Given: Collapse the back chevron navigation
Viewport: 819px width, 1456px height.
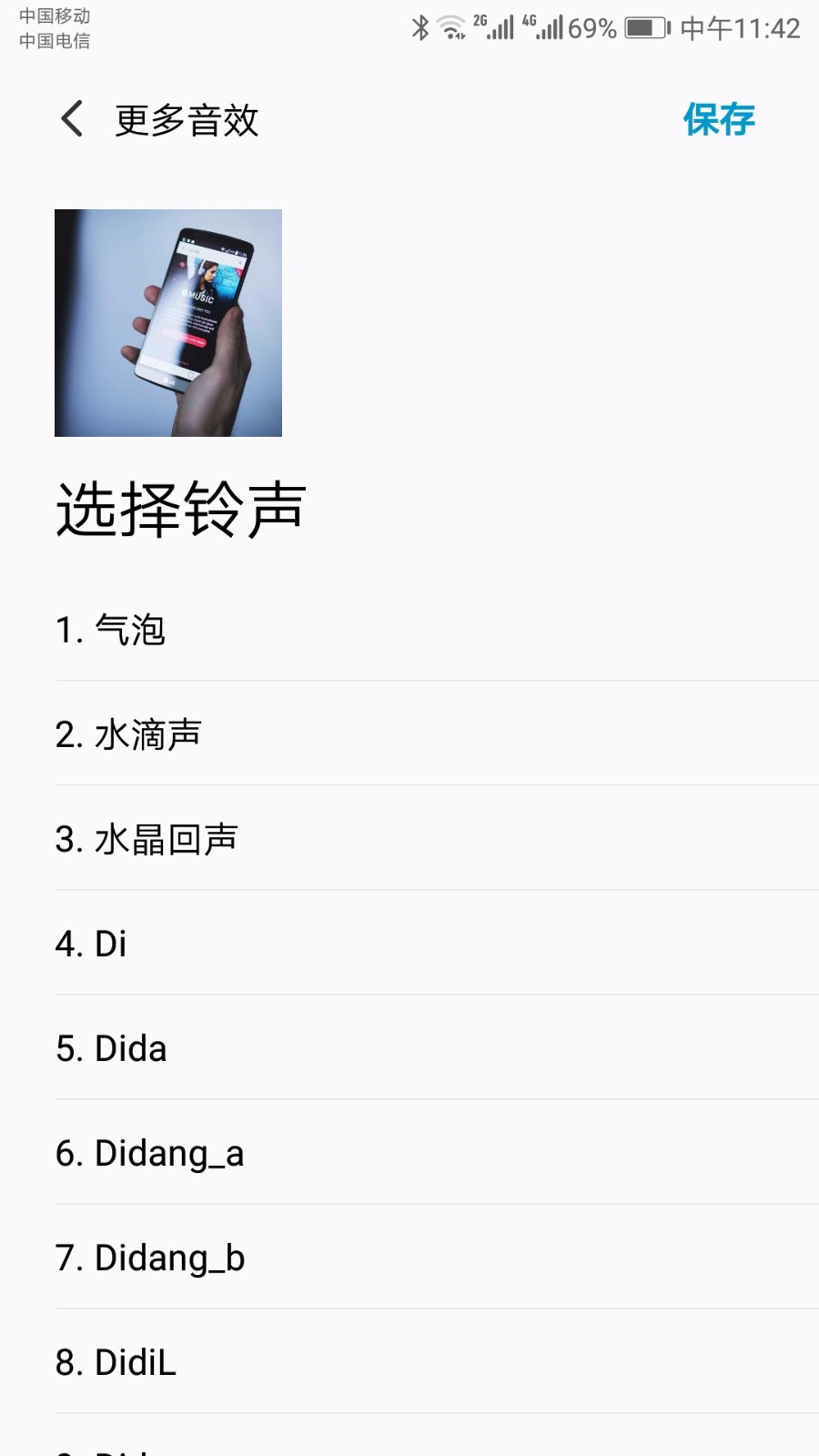Looking at the screenshot, I should pyautogui.click(x=71, y=118).
